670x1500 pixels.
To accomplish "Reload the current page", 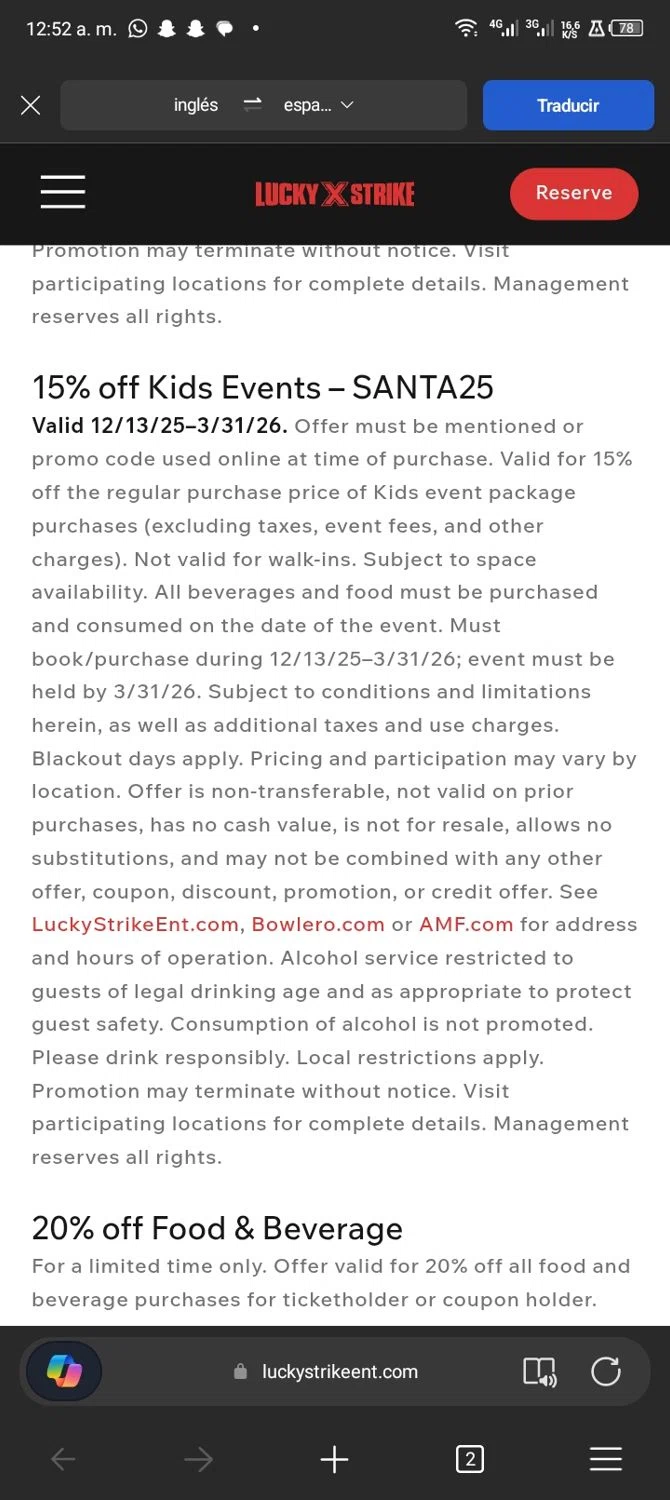I will [x=606, y=1371].
